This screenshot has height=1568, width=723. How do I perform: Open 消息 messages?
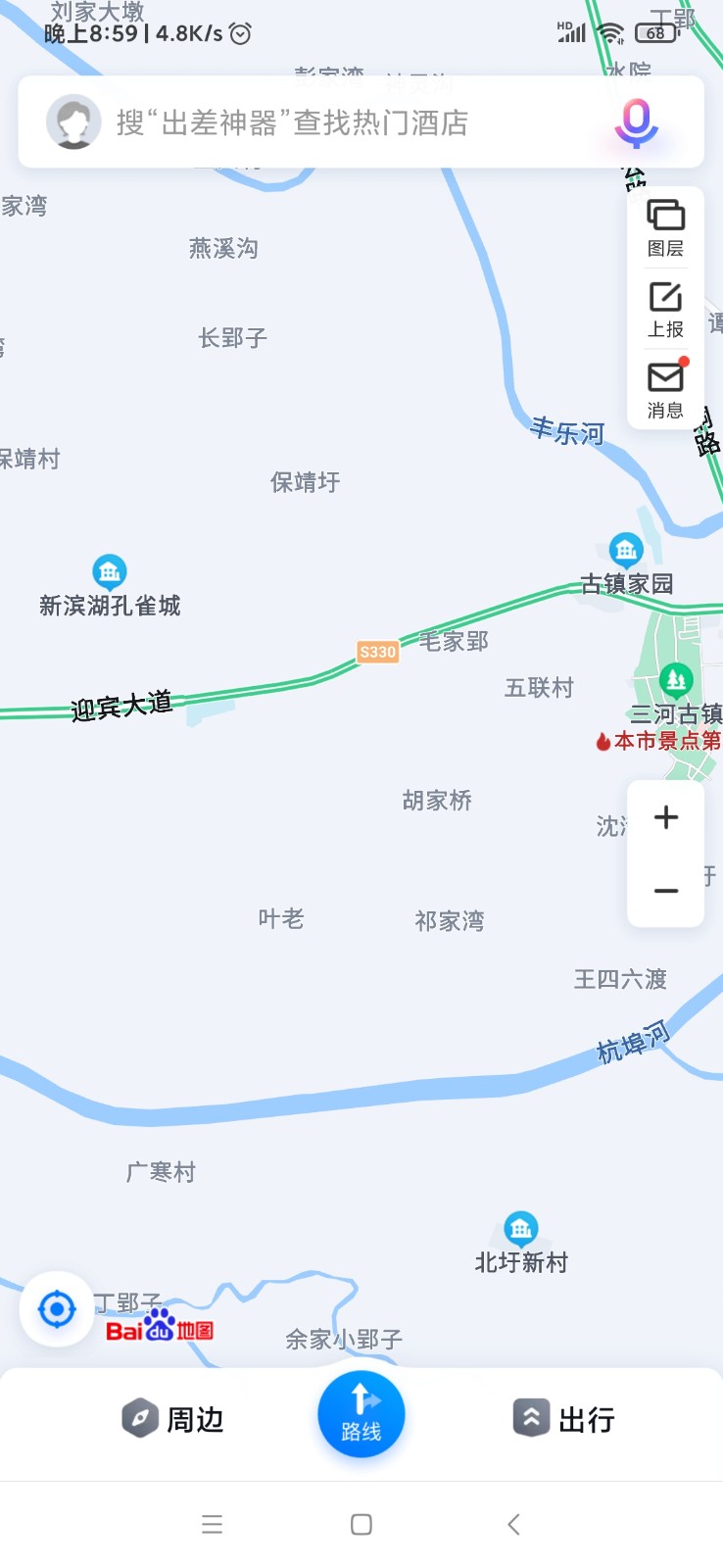(x=665, y=390)
